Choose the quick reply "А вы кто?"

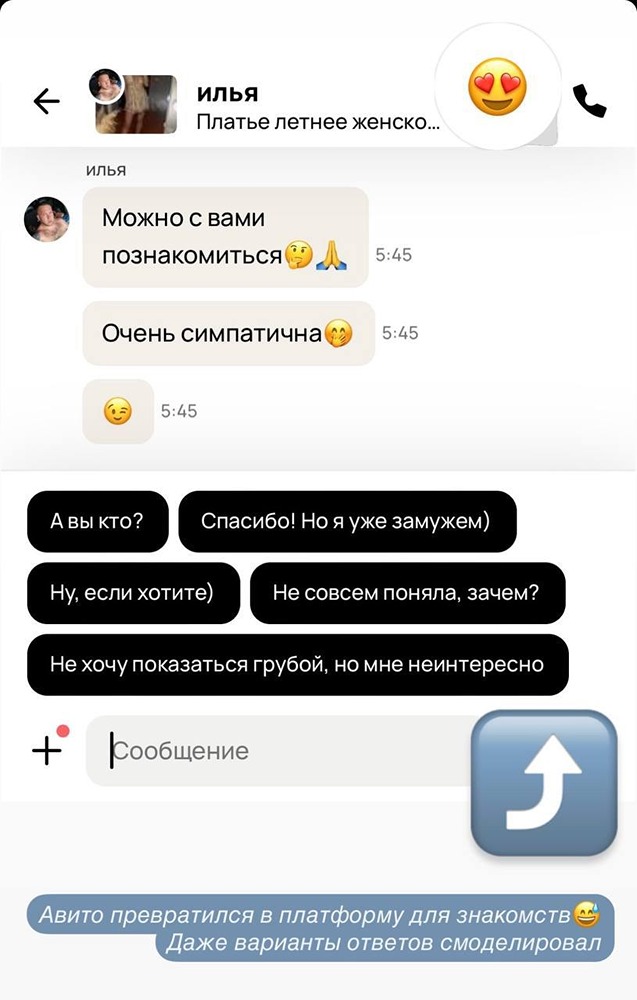(96, 521)
